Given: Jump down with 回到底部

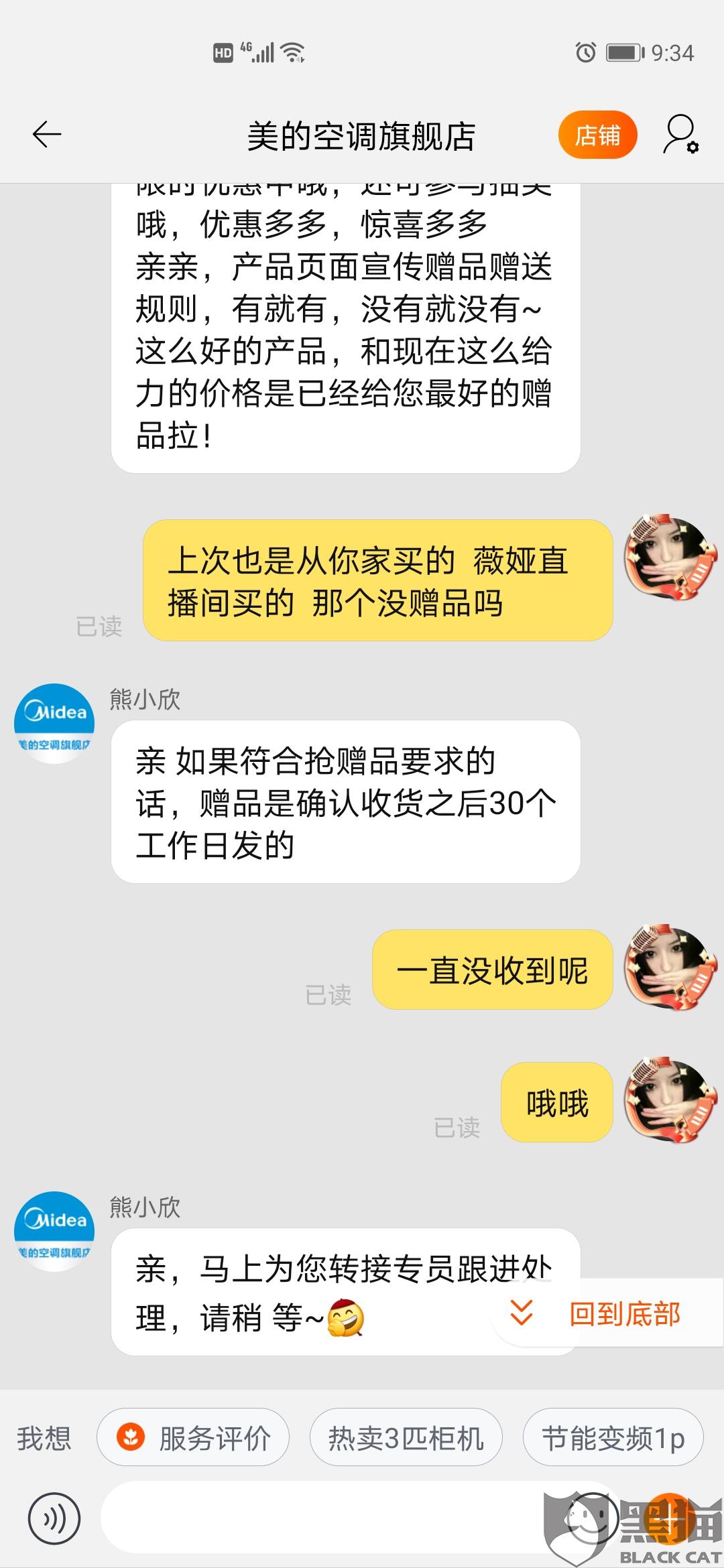Looking at the screenshot, I should click(597, 1314).
